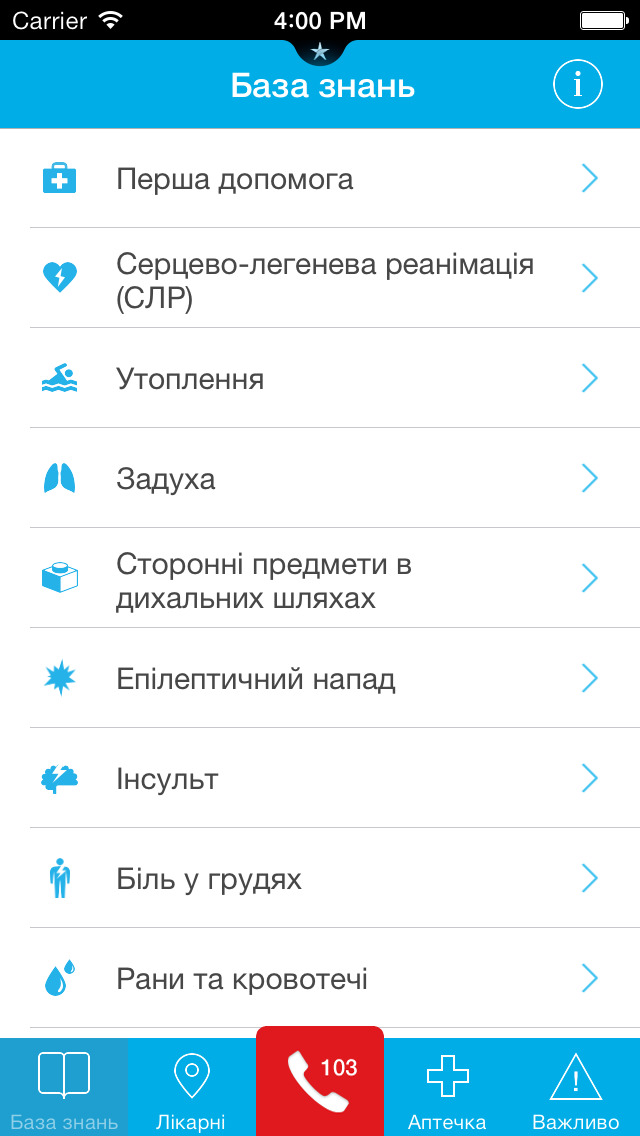Call emergency number 103
Viewport: 640px width, 1136px height.
(320, 1081)
